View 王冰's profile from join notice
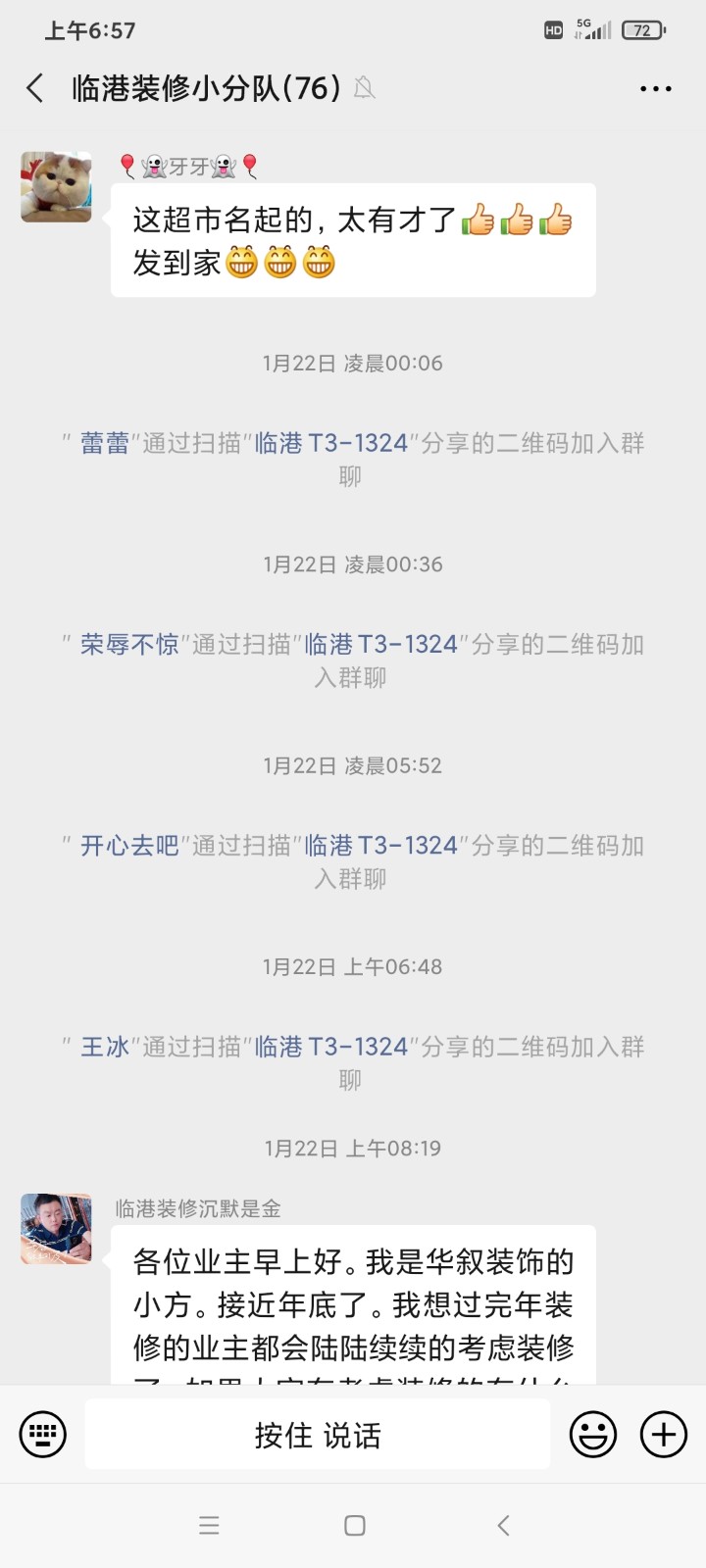The width and height of the screenshot is (706, 1568). [105, 1047]
